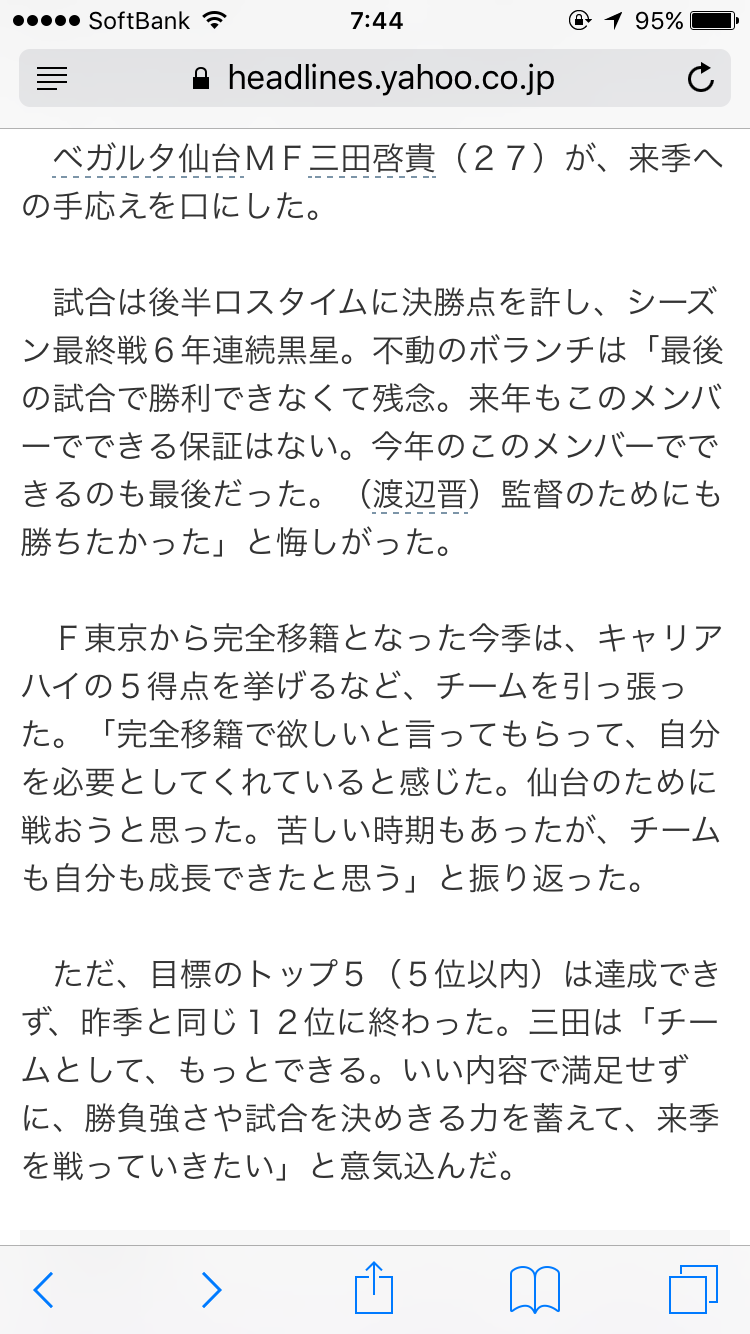Open the reader view icon in address bar
This screenshot has width=750, height=1334.
tap(52, 78)
